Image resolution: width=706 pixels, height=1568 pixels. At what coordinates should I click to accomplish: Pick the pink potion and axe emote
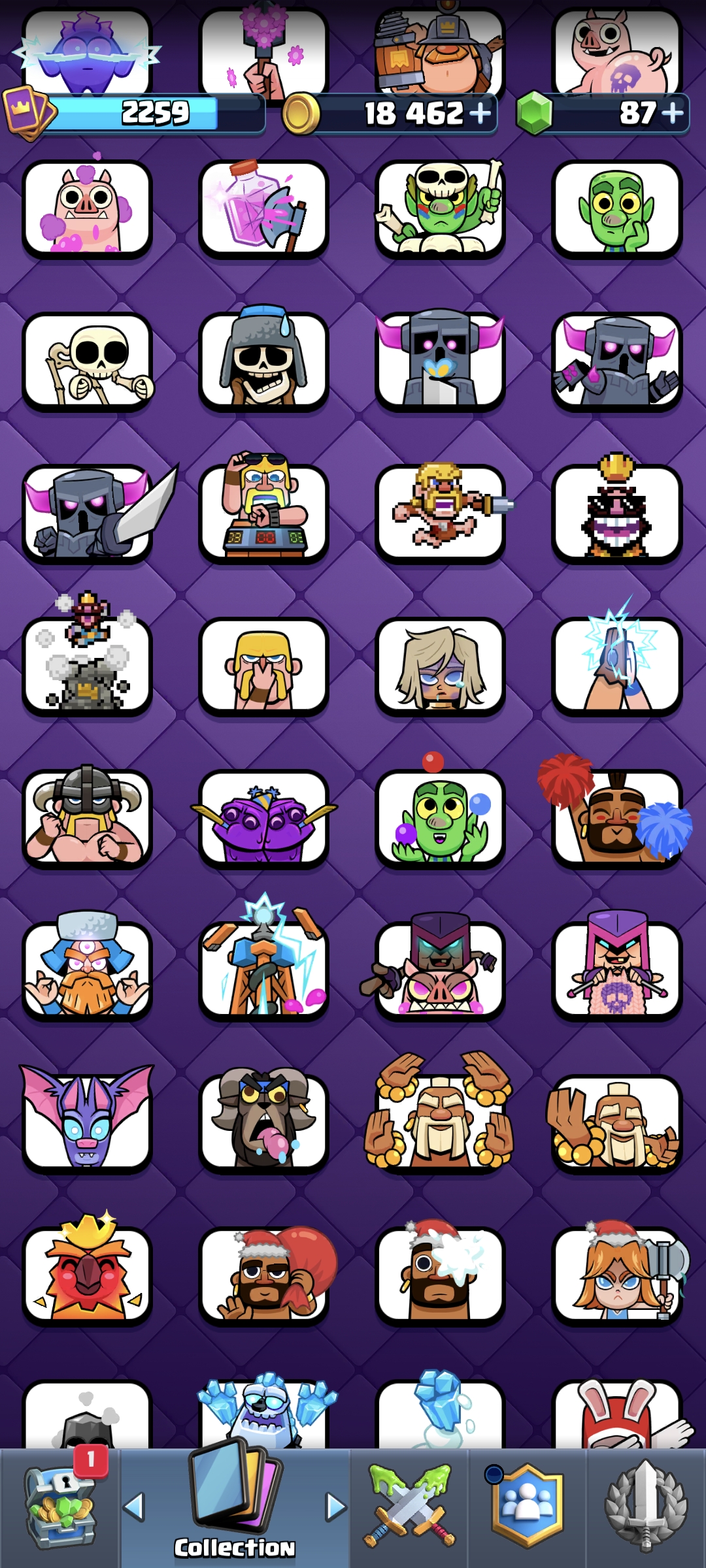[263, 208]
